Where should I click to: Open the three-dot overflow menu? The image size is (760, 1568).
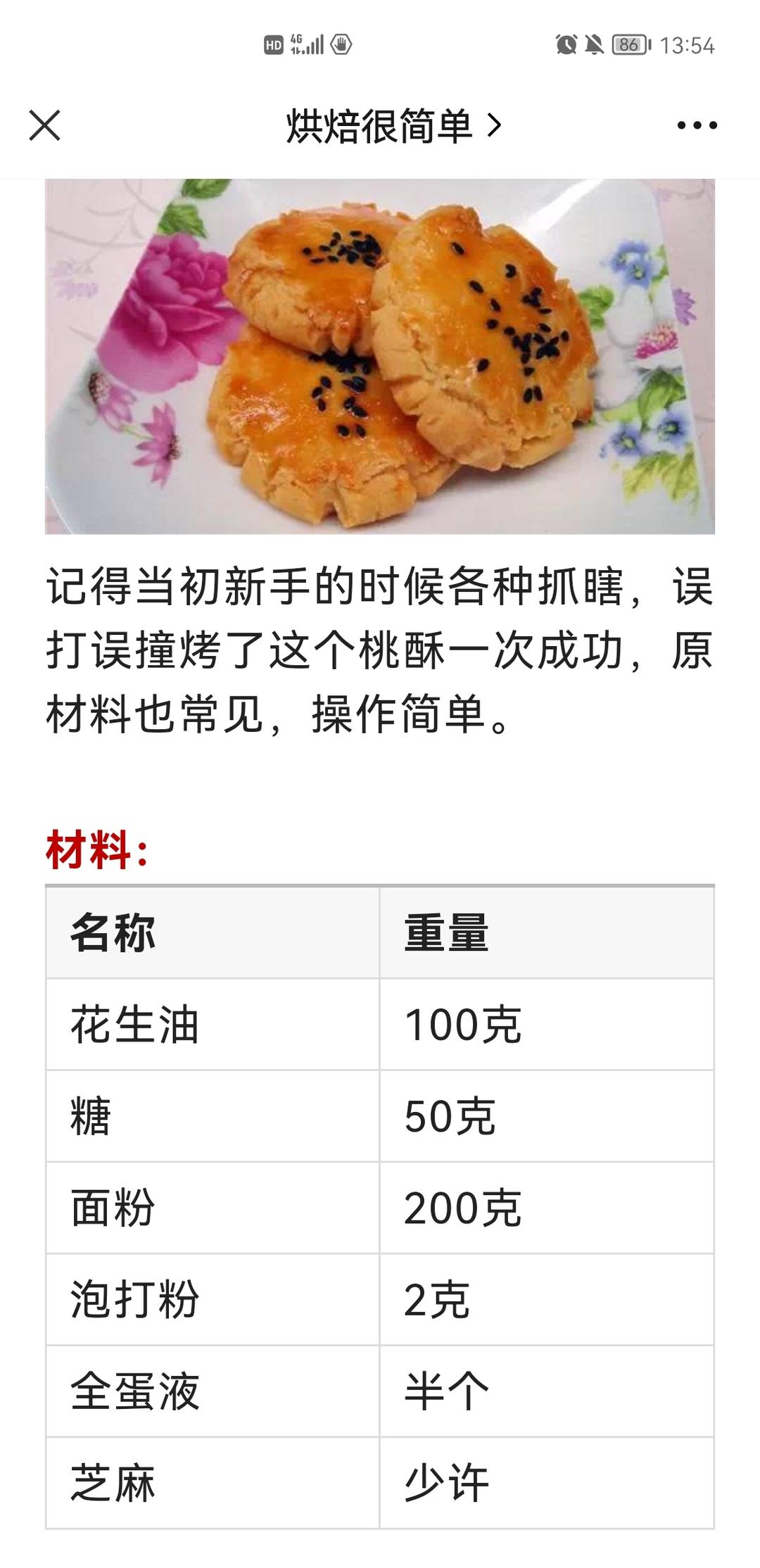point(696,125)
